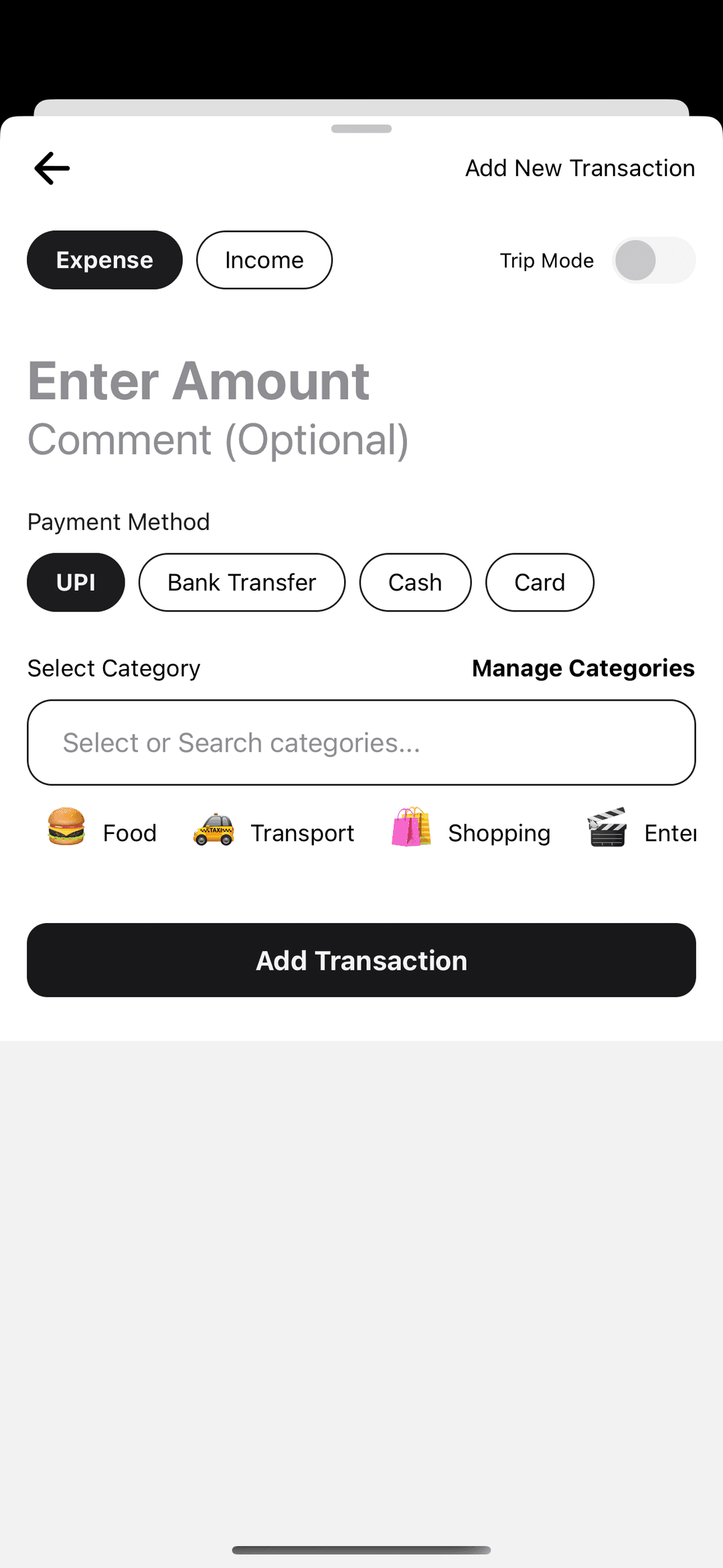Grab the sheet drag handle at top
The width and height of the screenshot is (723, 1568).
pyautogui.click(x=361, y=130)
